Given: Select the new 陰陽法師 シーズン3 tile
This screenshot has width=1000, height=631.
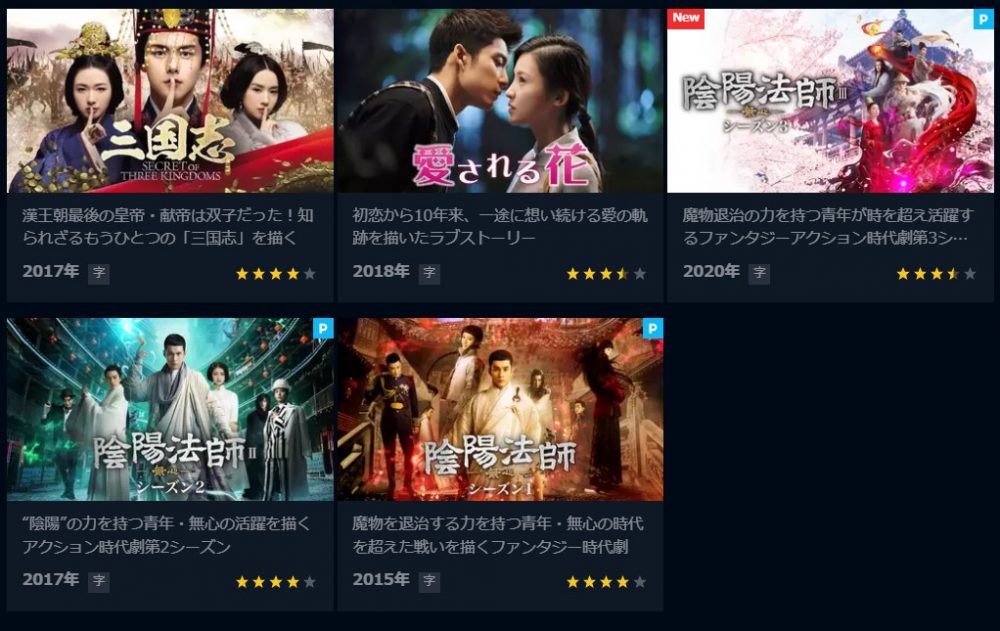Looking at the screenshot, I should coord(829,102).
